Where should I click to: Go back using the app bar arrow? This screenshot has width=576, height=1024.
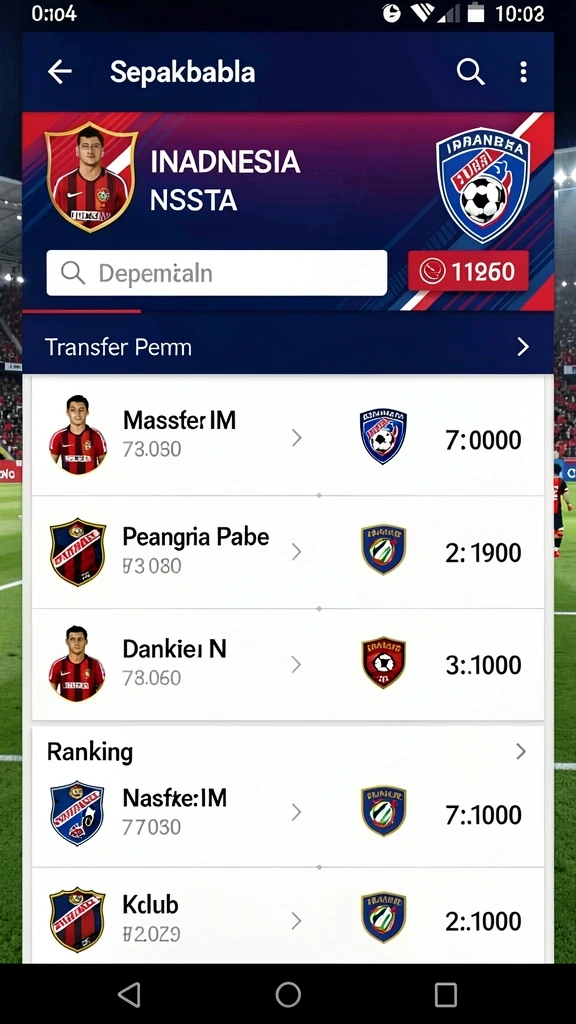tap(59, 71)
